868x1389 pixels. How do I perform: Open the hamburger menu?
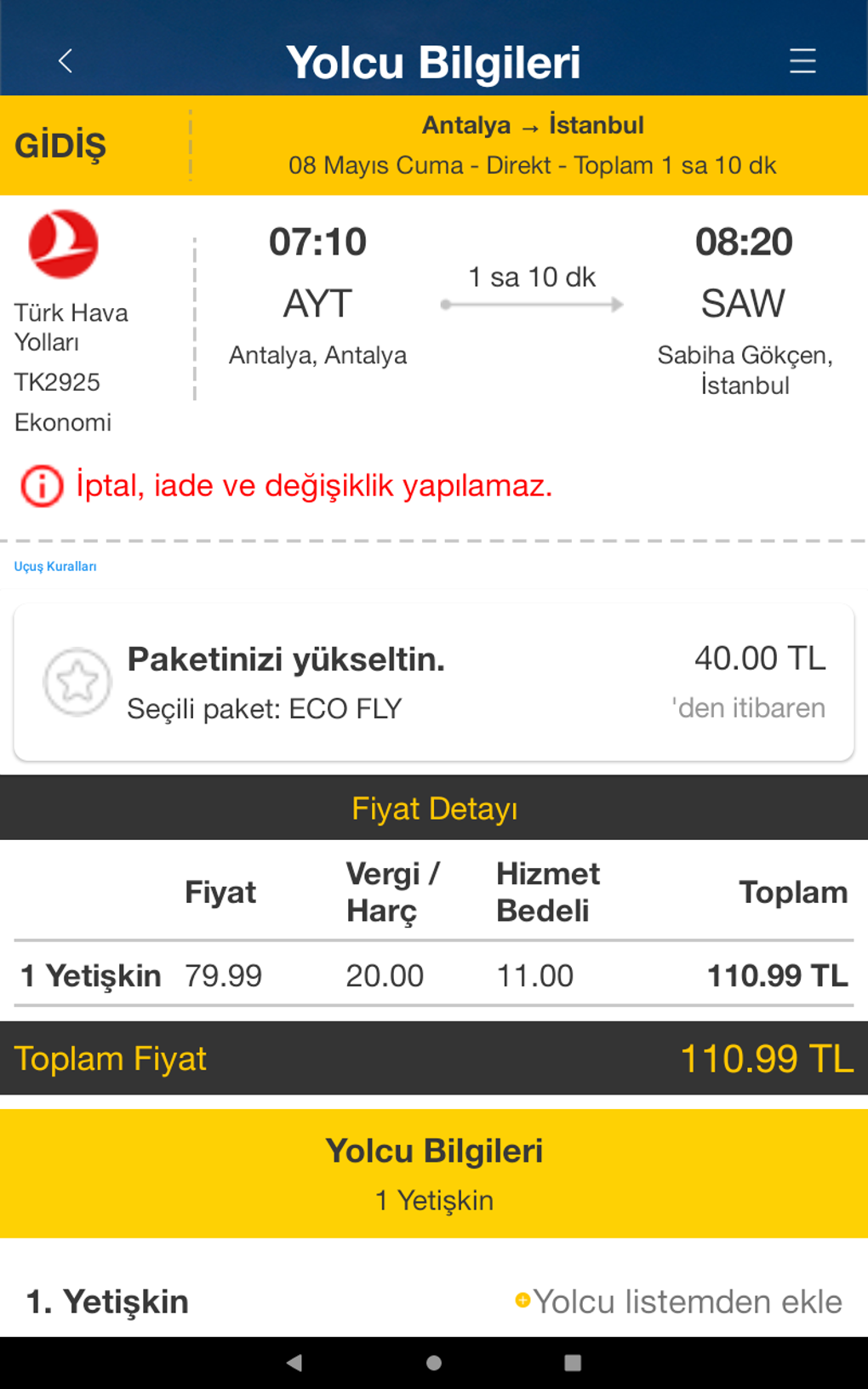tap(802, 61)
